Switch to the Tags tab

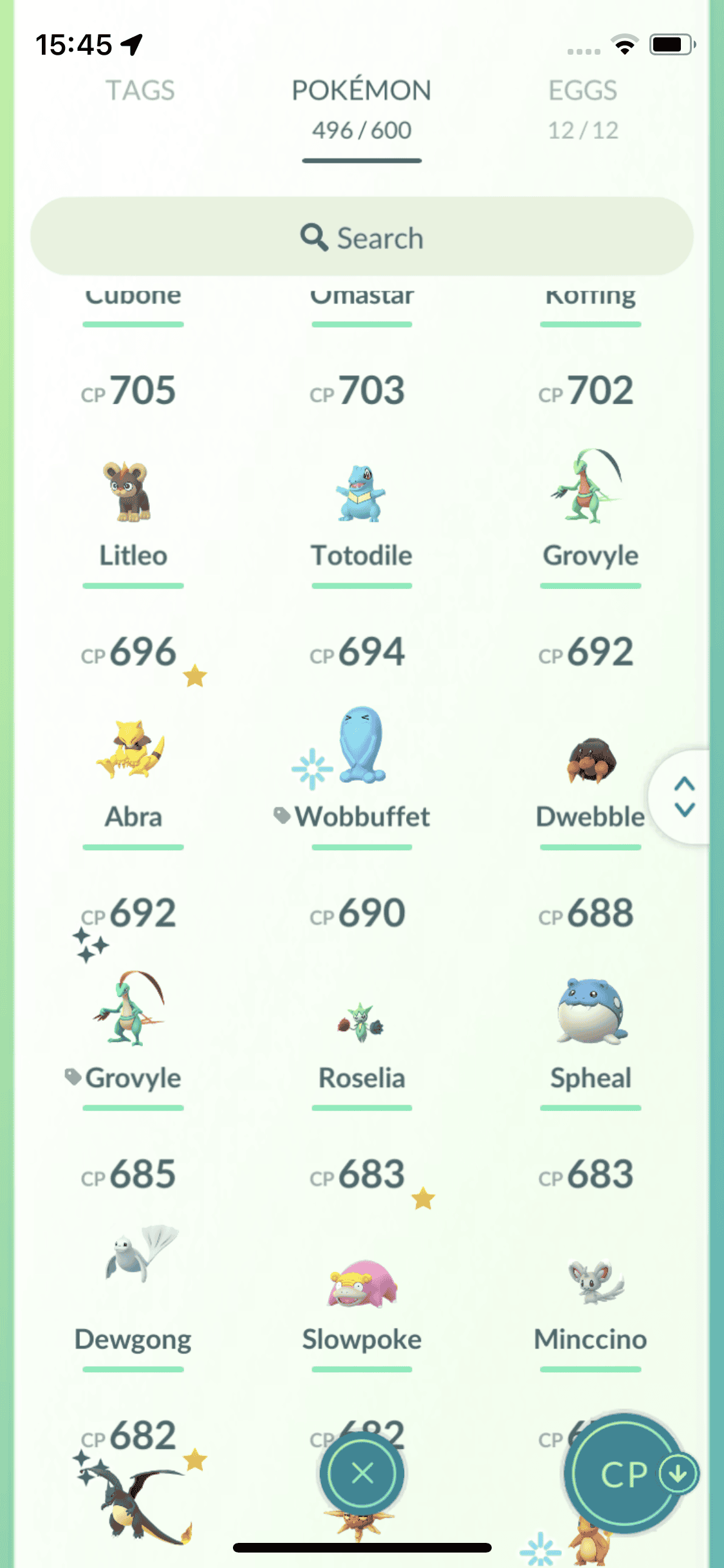tap(140, 91)
